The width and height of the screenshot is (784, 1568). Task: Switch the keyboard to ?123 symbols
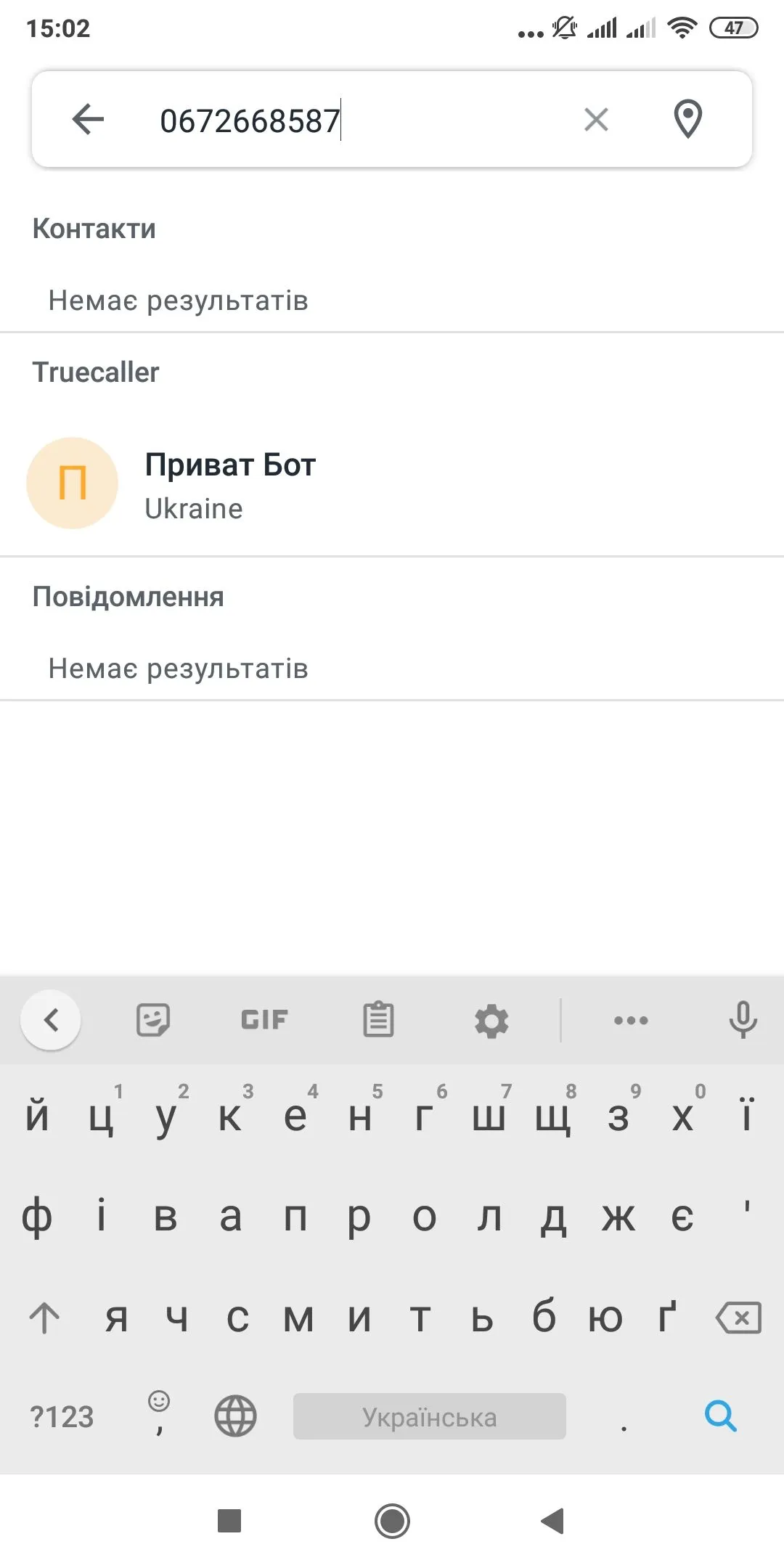(x=62, y=1416)
